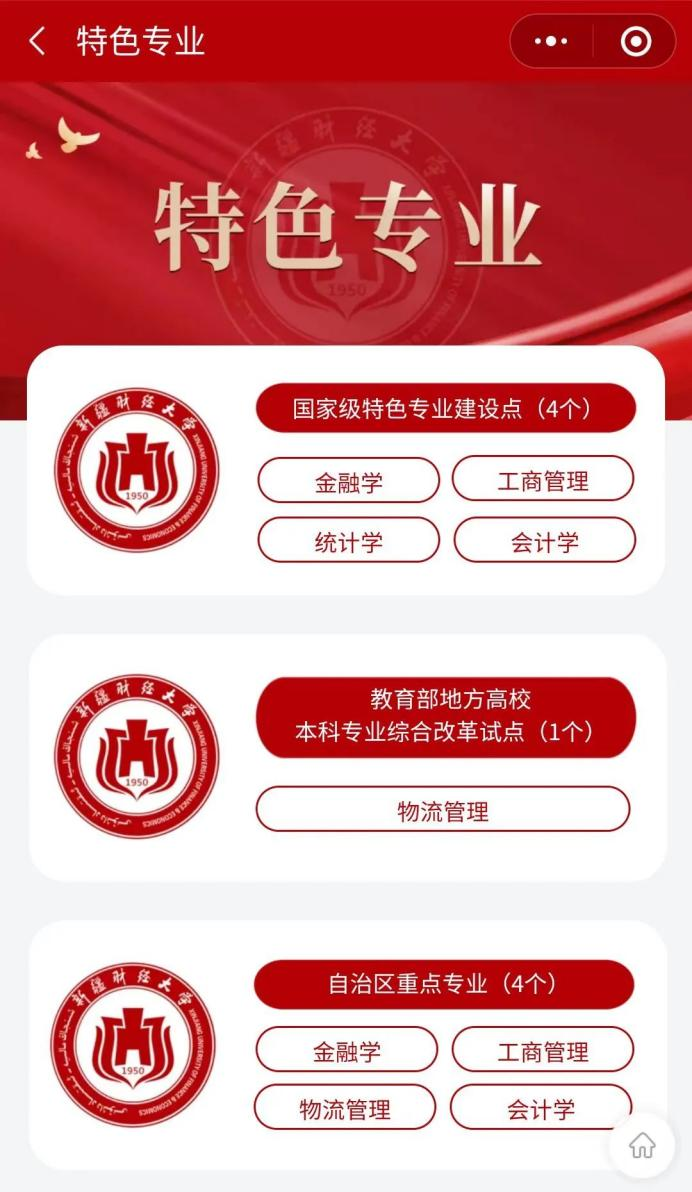The image size is (692, 1192).
Task: Go back from 特色专业 page
Action: [38, 42]
